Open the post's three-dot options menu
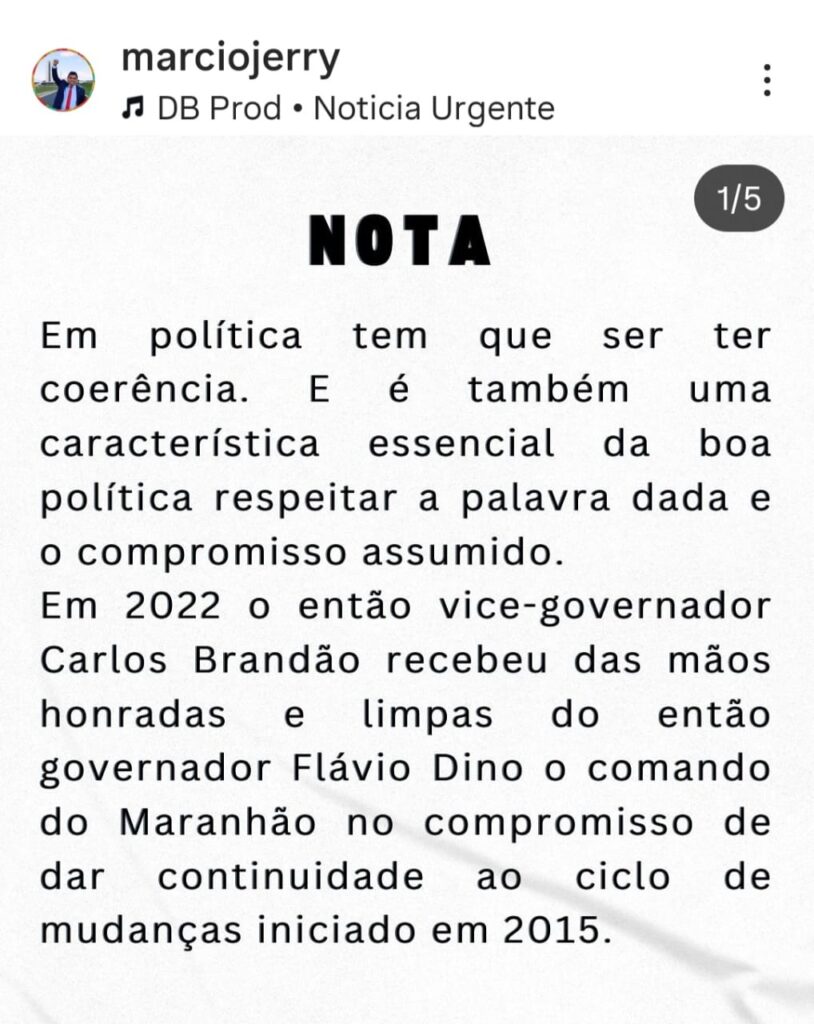 pyautogui.click(x=767, y=80)
